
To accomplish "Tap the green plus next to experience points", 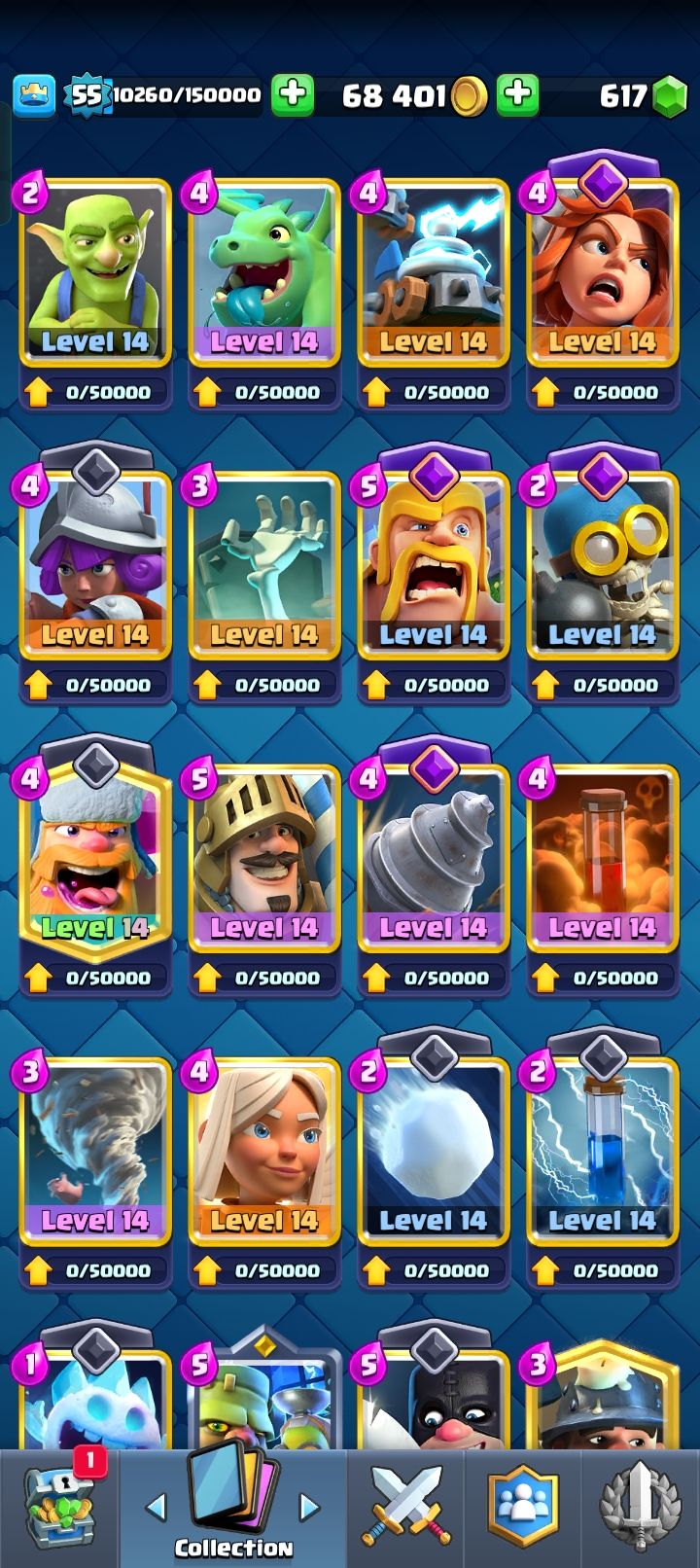I will click(x=293, y=95).
